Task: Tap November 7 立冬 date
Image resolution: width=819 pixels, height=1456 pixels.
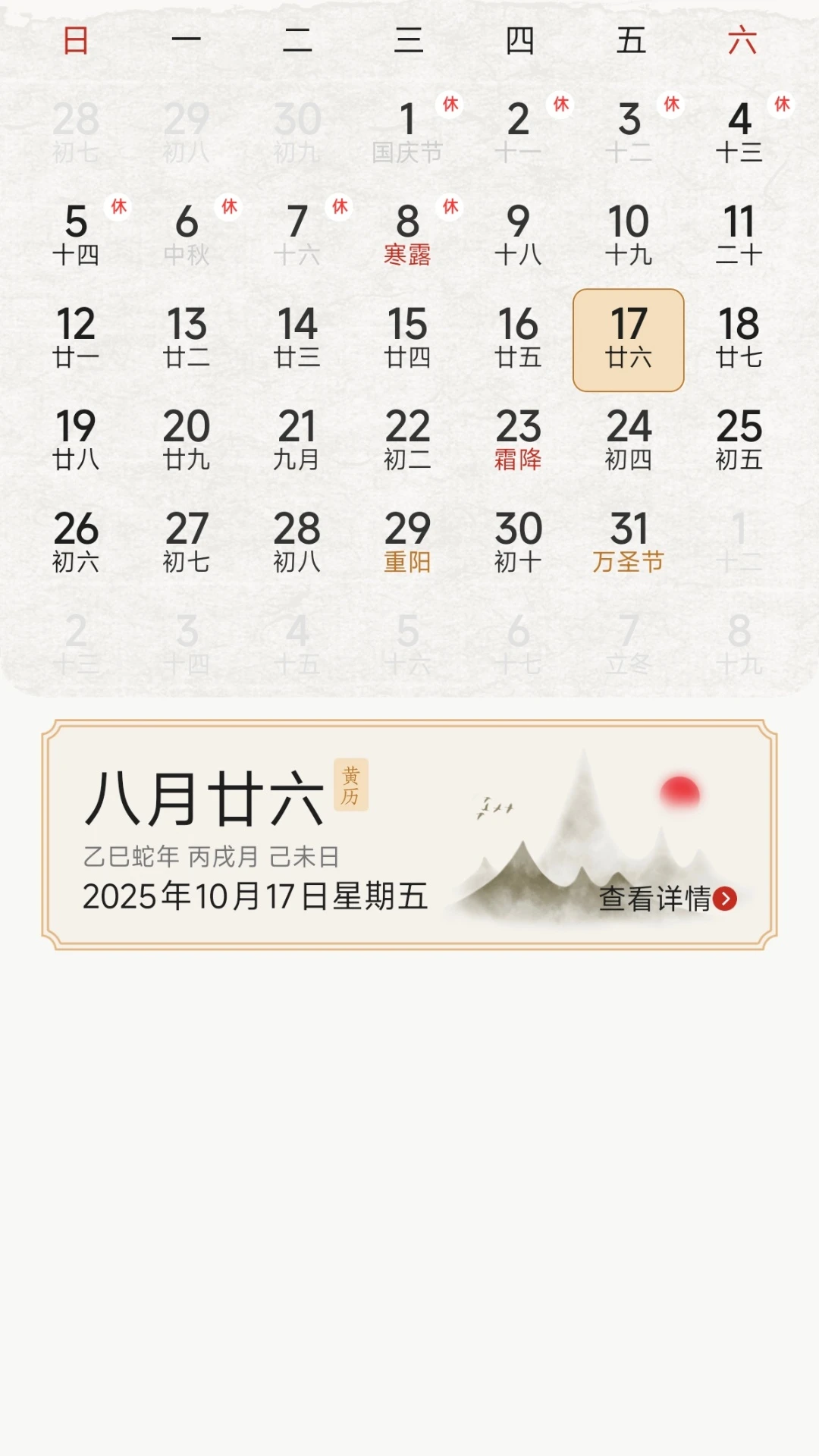Action: pos(629,644)
